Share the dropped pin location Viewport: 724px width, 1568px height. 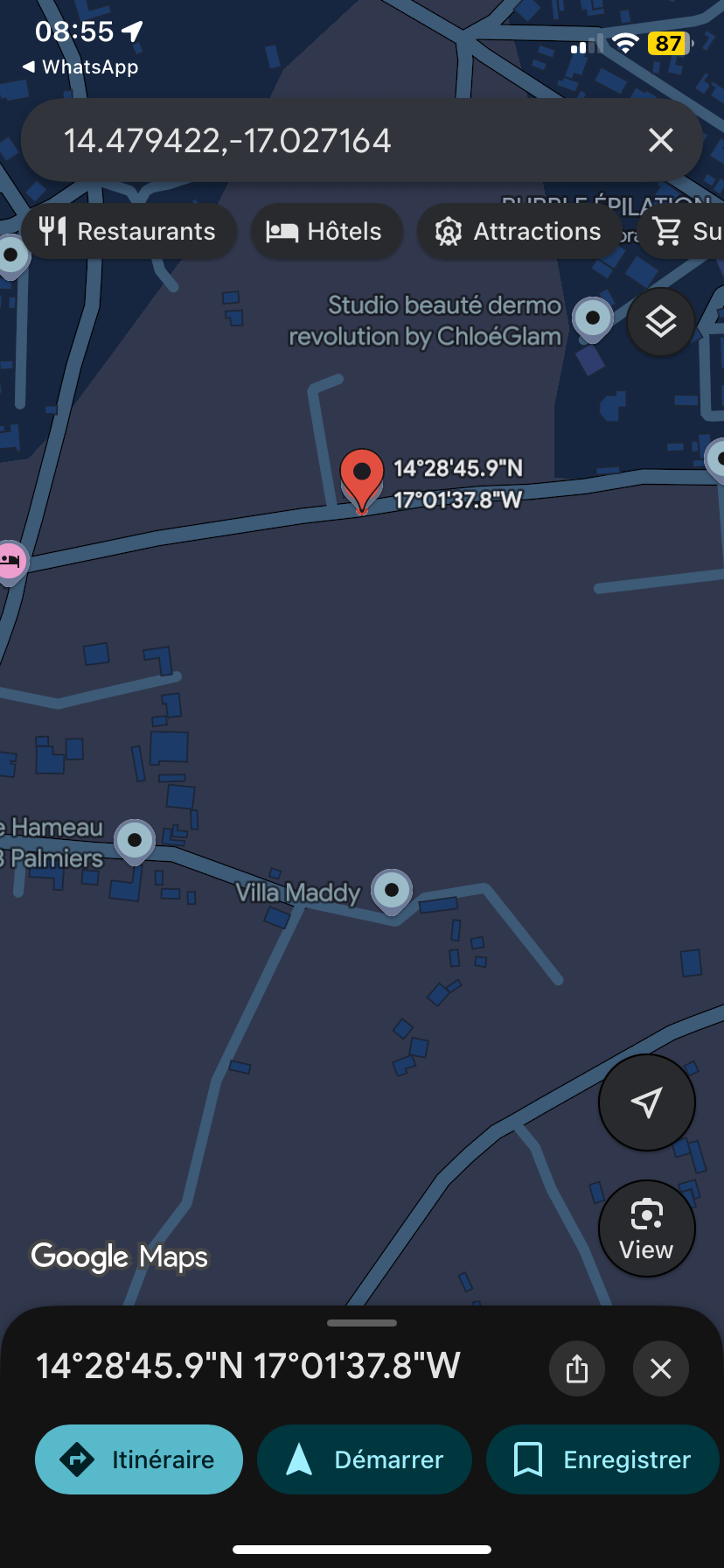point(577,1368)
